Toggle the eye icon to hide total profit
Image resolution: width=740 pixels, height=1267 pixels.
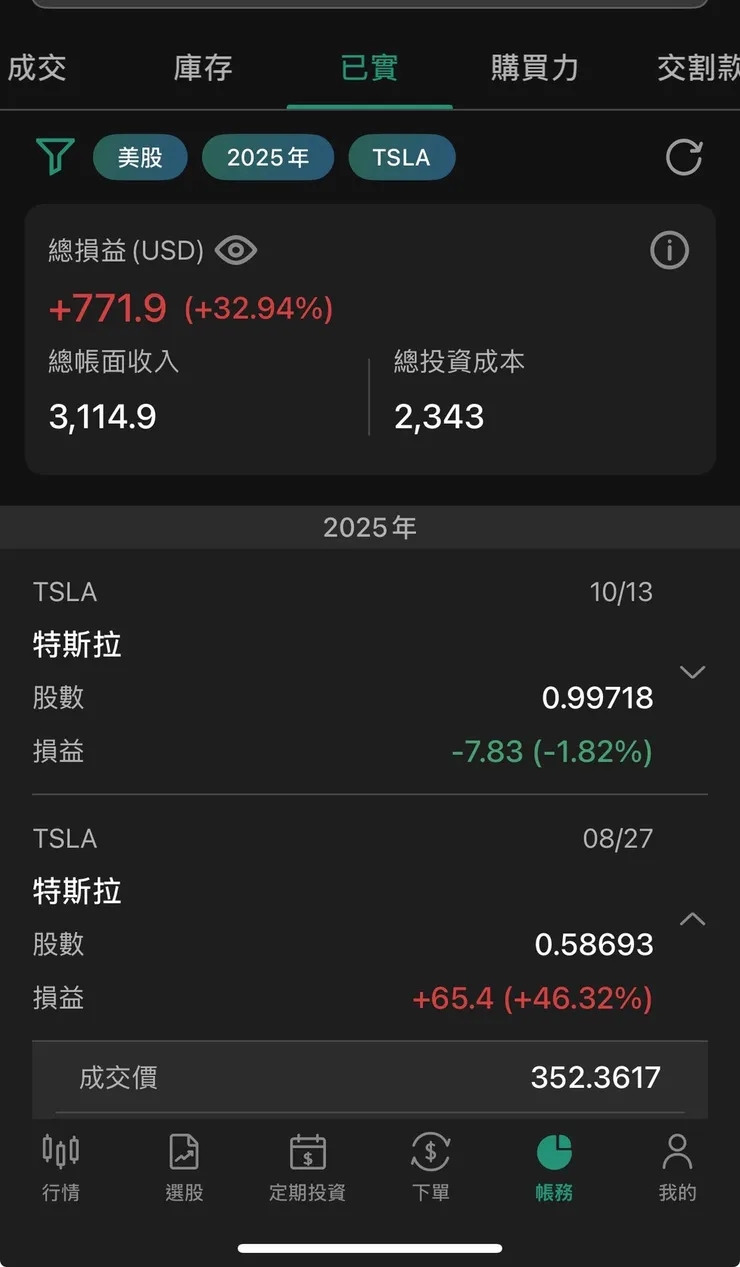[235, 251]
